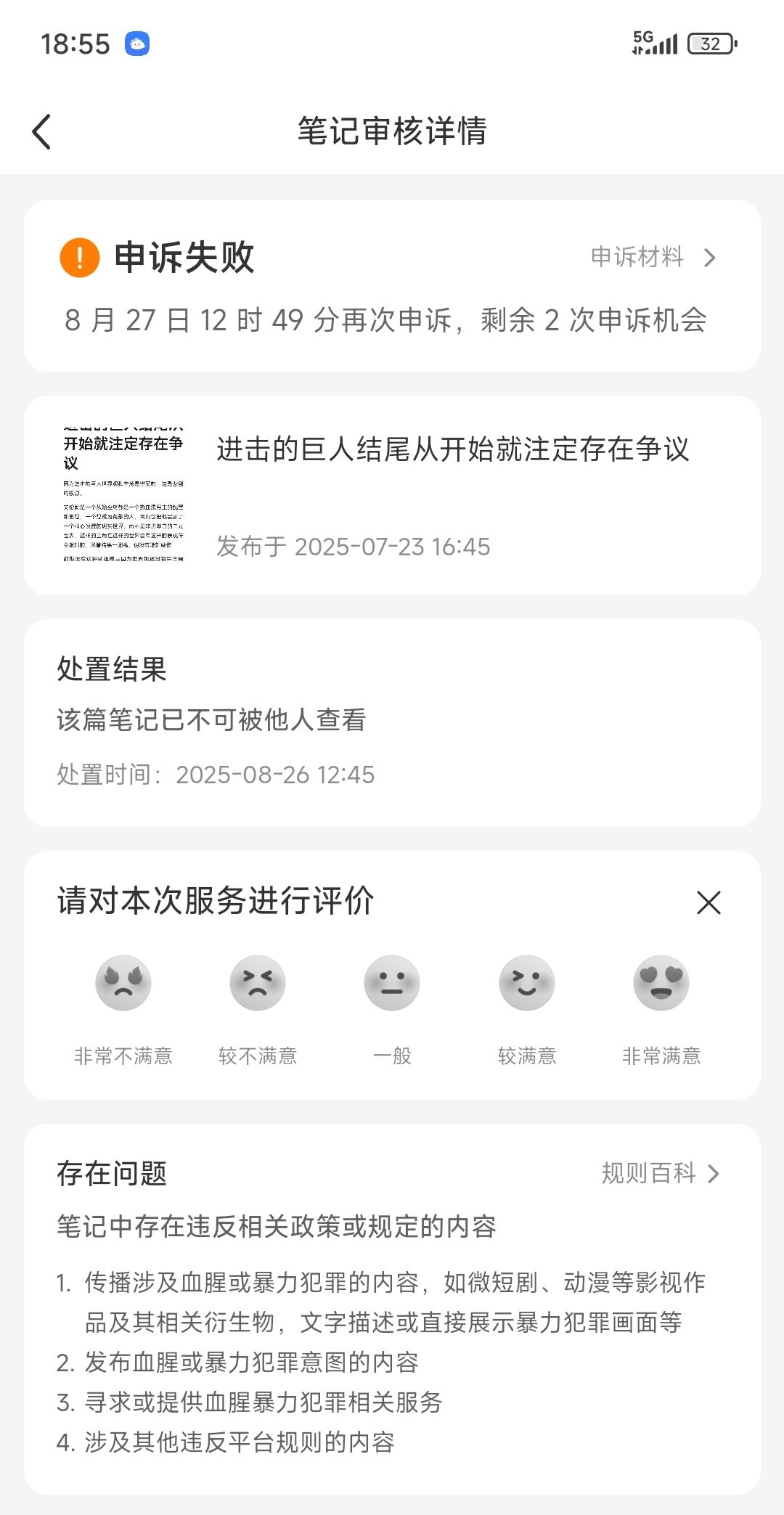Open the 申诉材料 appeal materials link
Viewport: 784px width, 1515px height.
(x=653, y=257)
